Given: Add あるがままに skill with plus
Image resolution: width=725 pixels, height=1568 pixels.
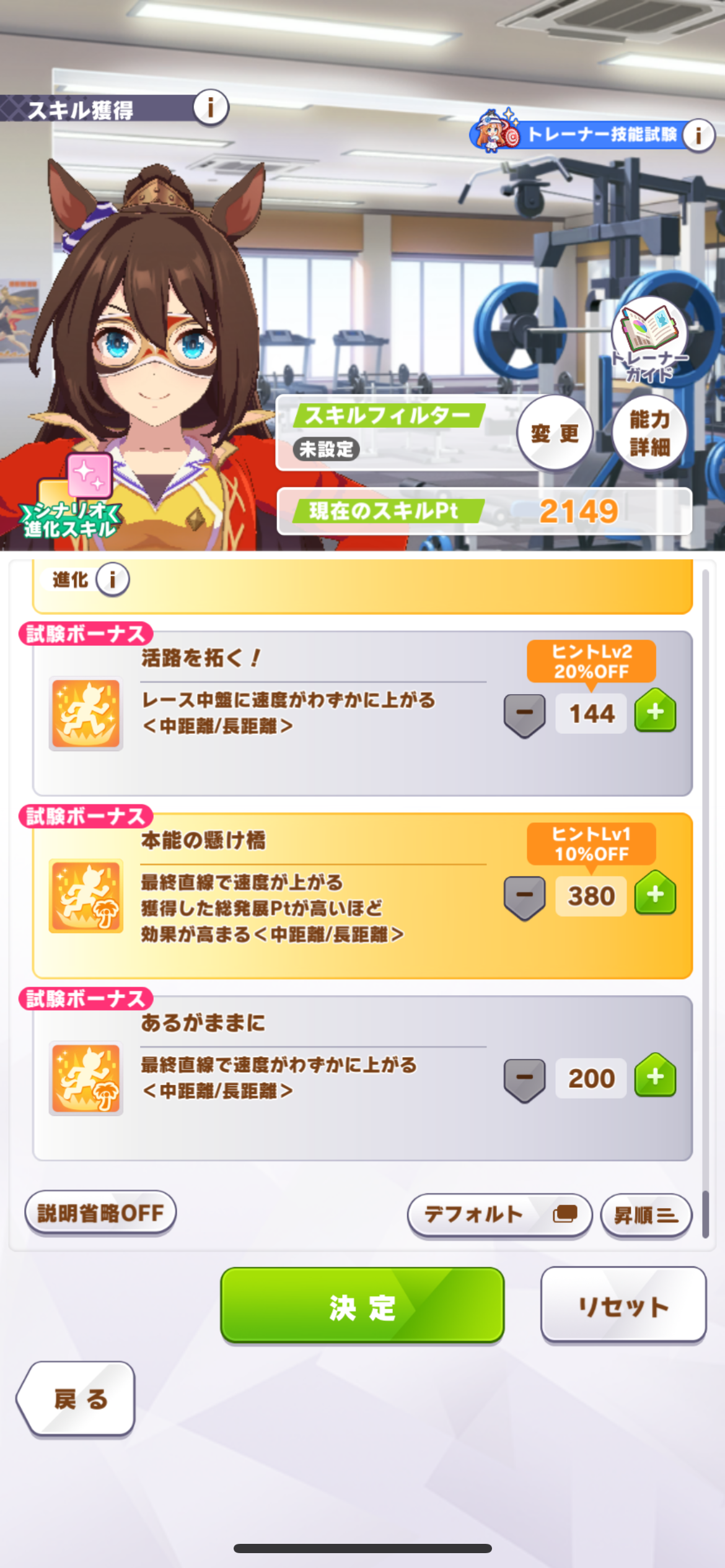Looking at the screenshot, I should click(x=655, y=1076).
